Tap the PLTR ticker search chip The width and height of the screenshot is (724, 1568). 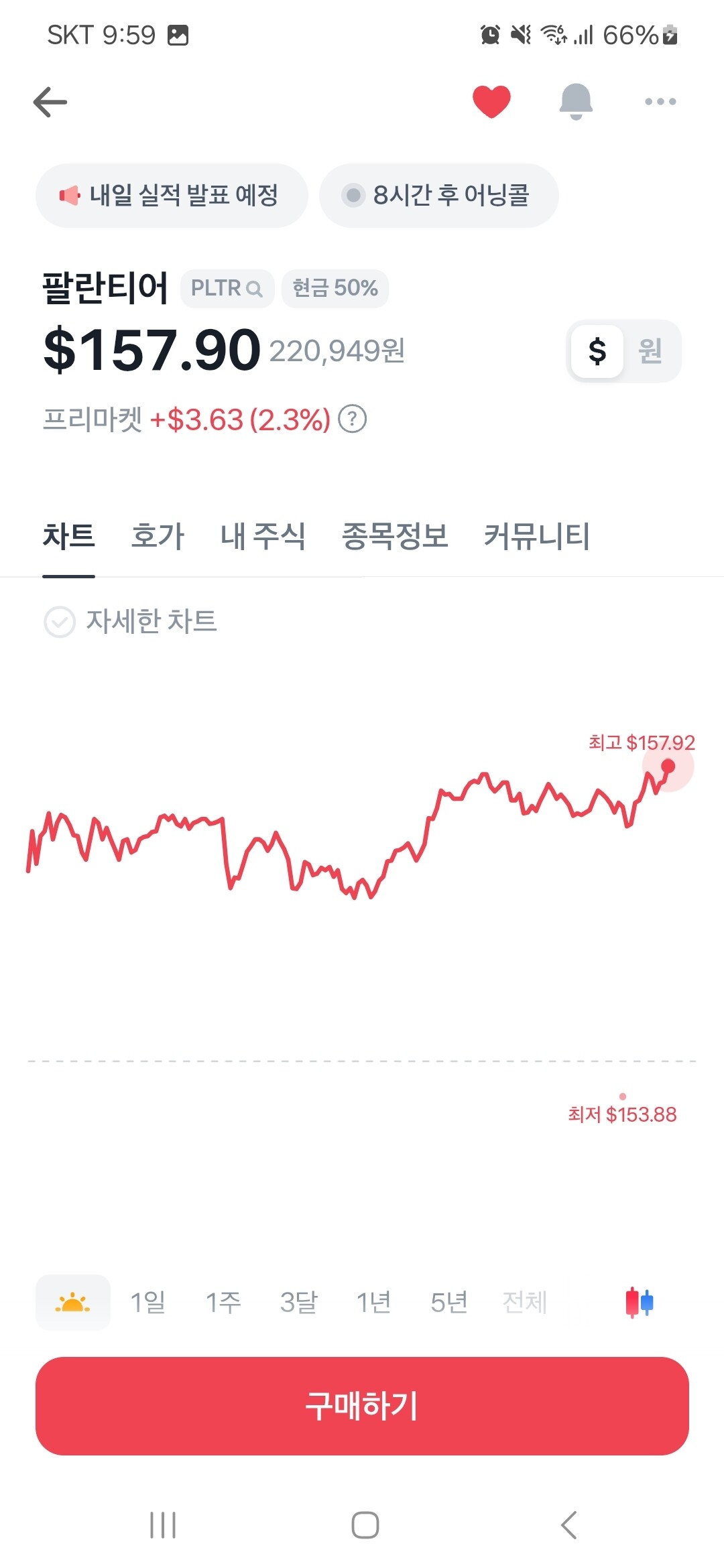coord(227,289)
